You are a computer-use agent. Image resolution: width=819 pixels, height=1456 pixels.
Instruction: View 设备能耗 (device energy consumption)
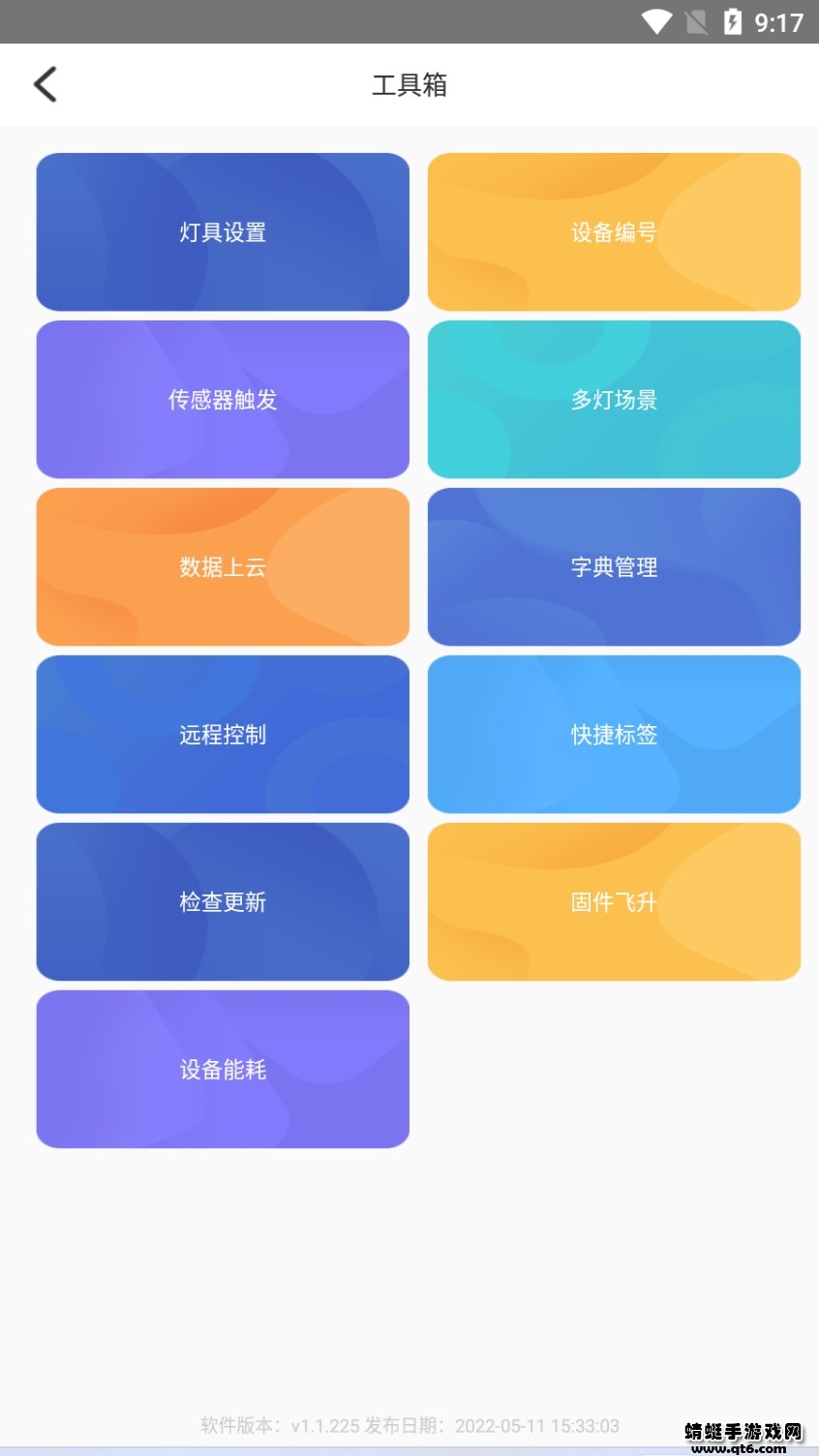pyautogui.click(x=223, y=1069)
